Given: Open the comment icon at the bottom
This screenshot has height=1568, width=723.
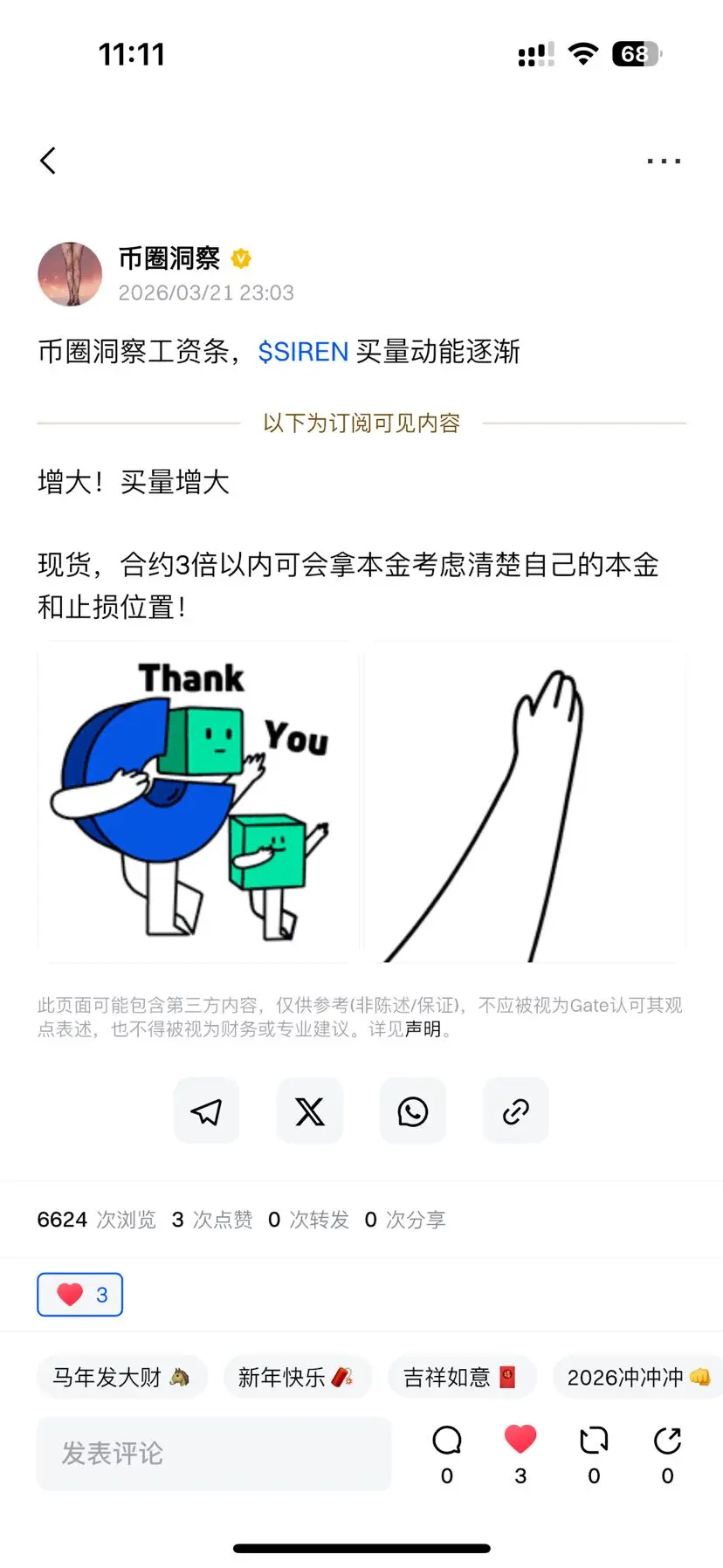Looking at the screenshot, I should pos(446,1441).
